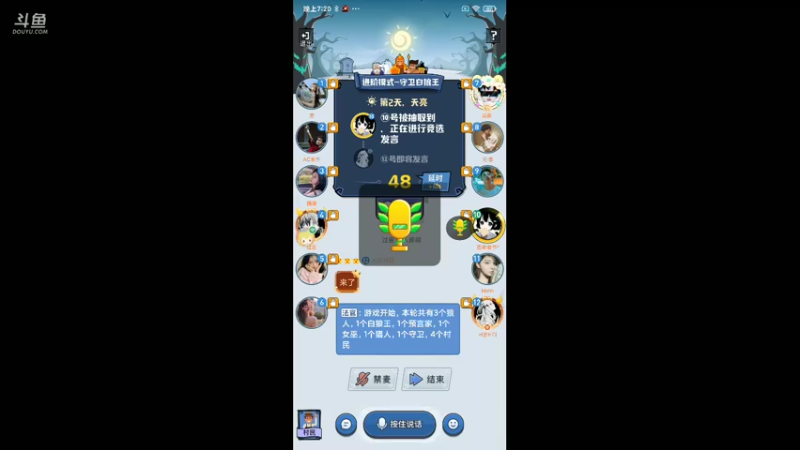Open player 7's avatar
This screenshot has height=450, width=800.
(487, 94)
